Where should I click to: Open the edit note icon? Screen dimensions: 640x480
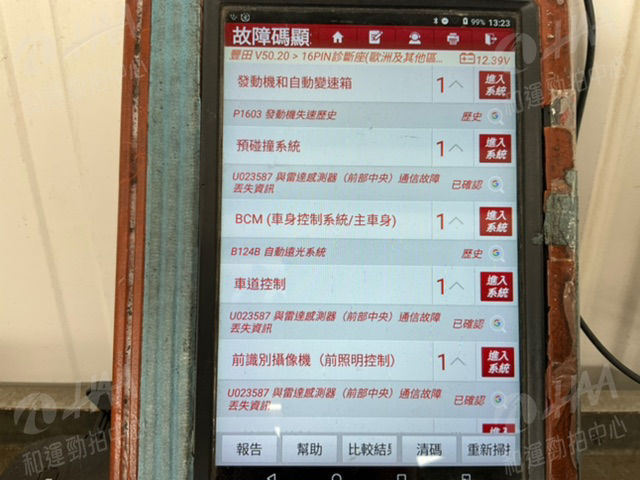click(375, 37)
